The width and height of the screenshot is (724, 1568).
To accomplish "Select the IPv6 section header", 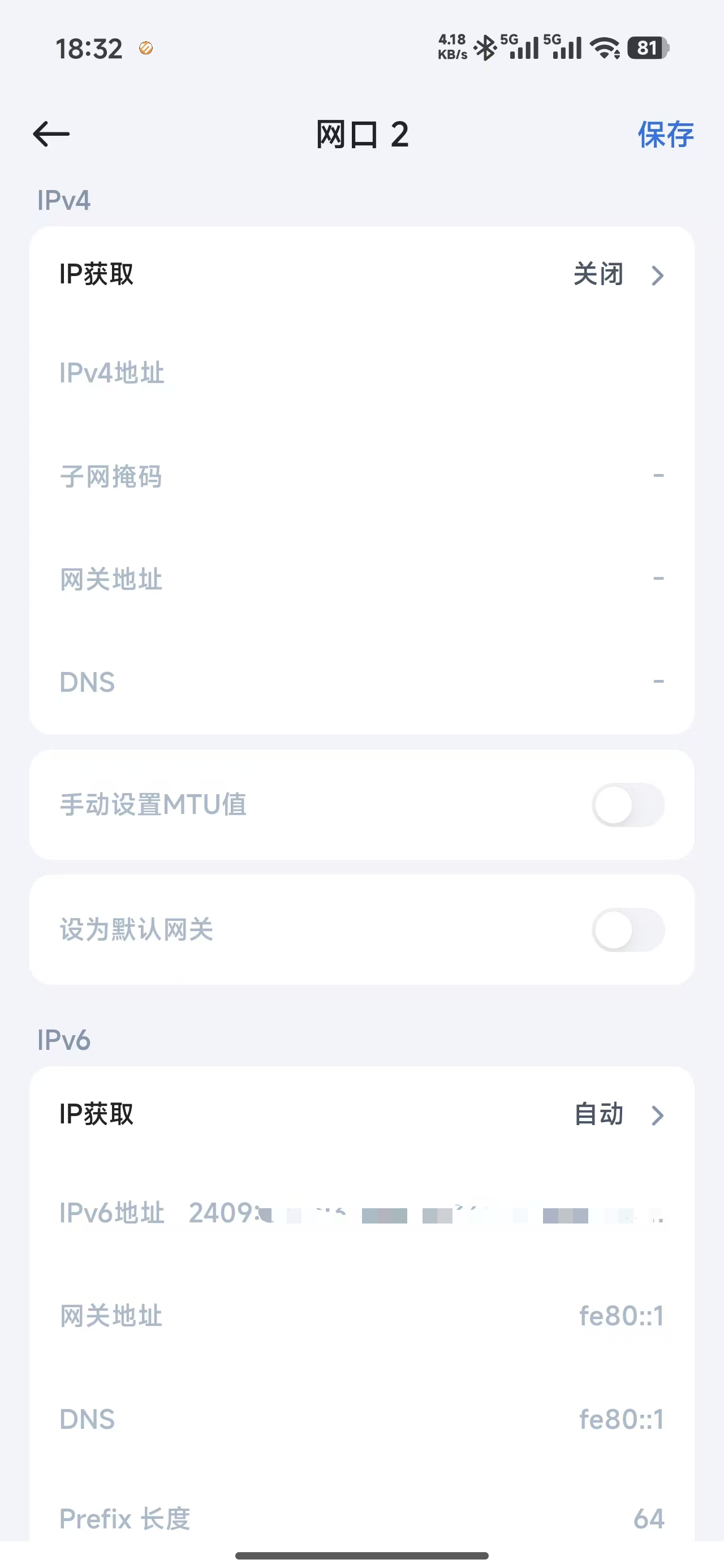I will tap(63, 1040).
